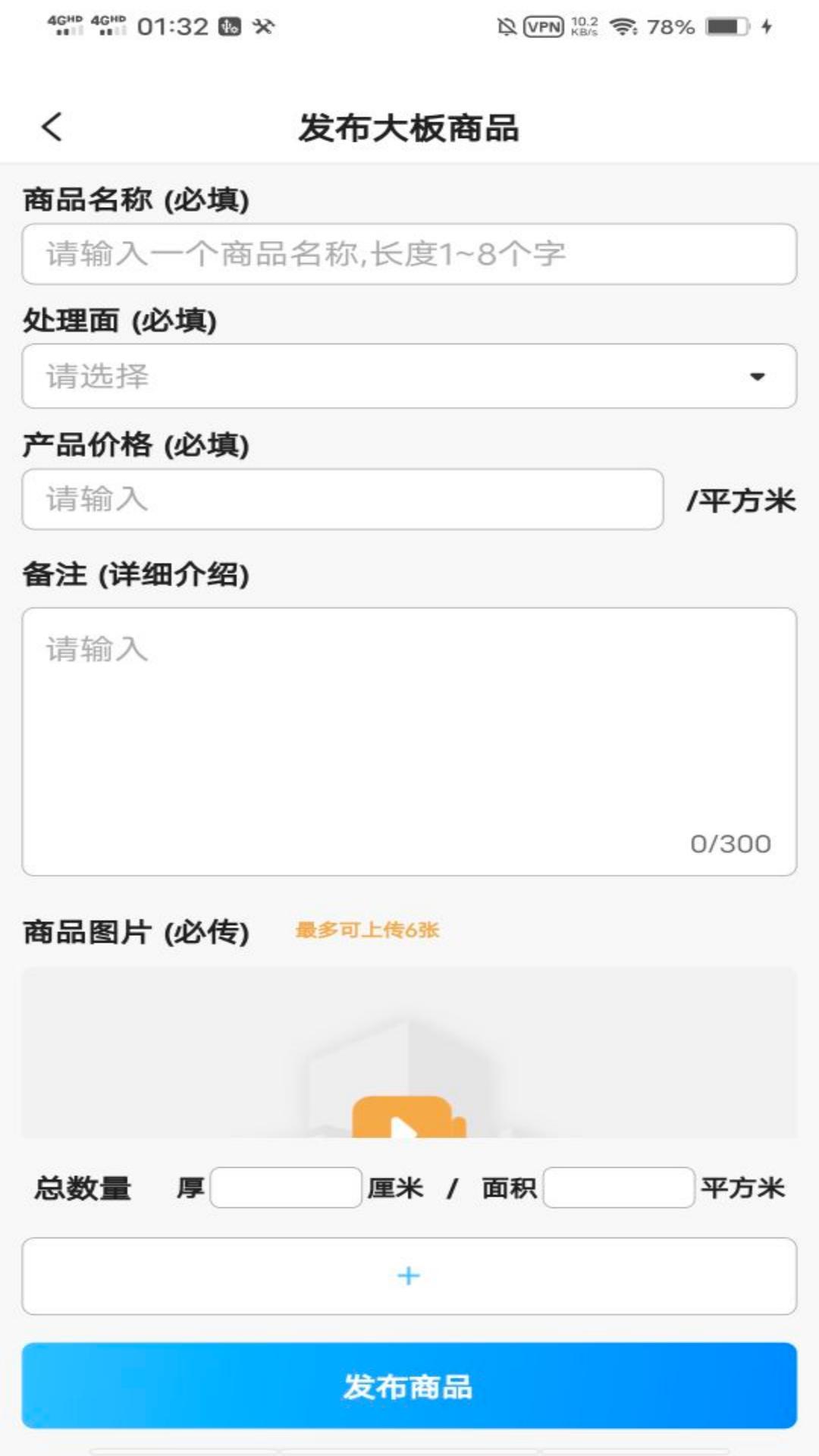
Task: Click the 厚 thickness input next to 总数量
Action: (x=287, y=1189)
